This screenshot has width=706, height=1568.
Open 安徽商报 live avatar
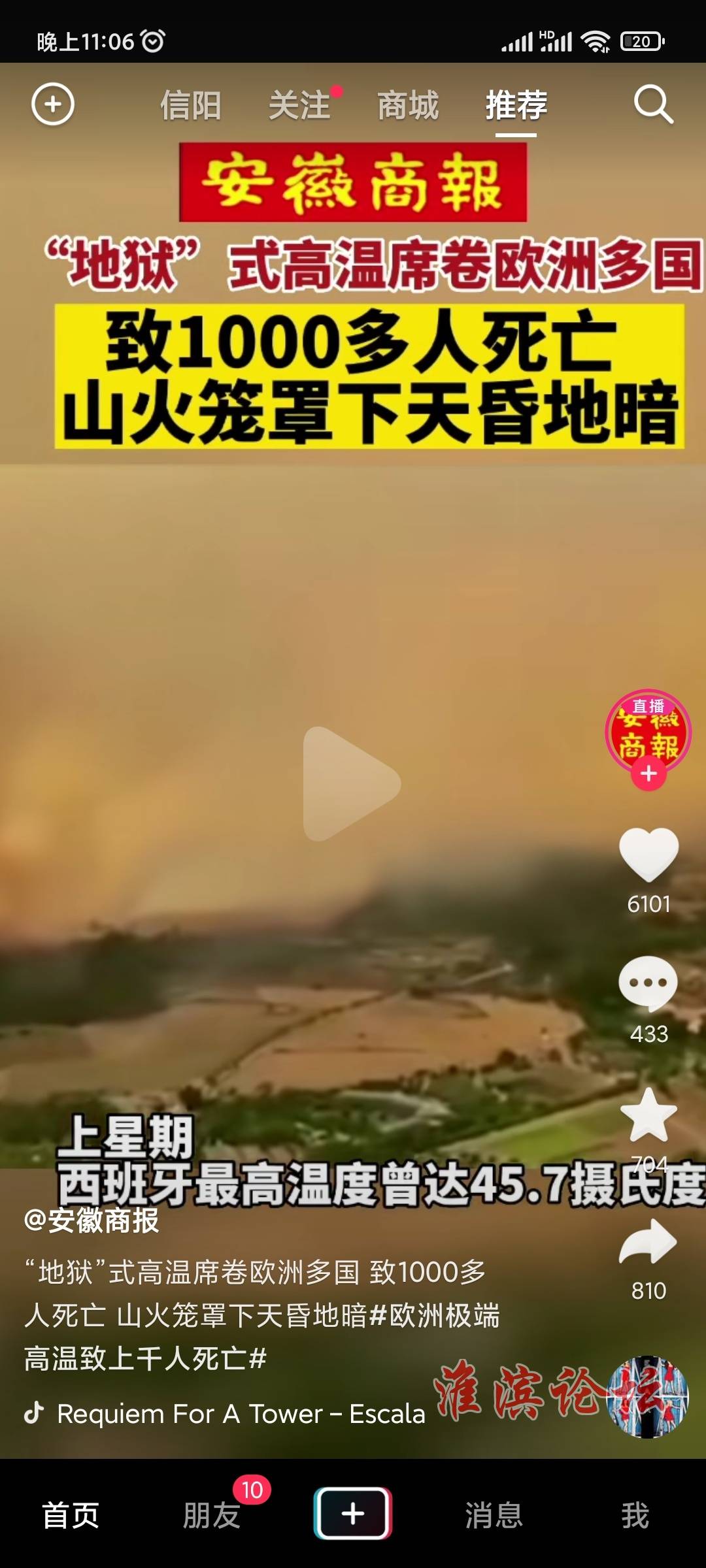(648, 730)
